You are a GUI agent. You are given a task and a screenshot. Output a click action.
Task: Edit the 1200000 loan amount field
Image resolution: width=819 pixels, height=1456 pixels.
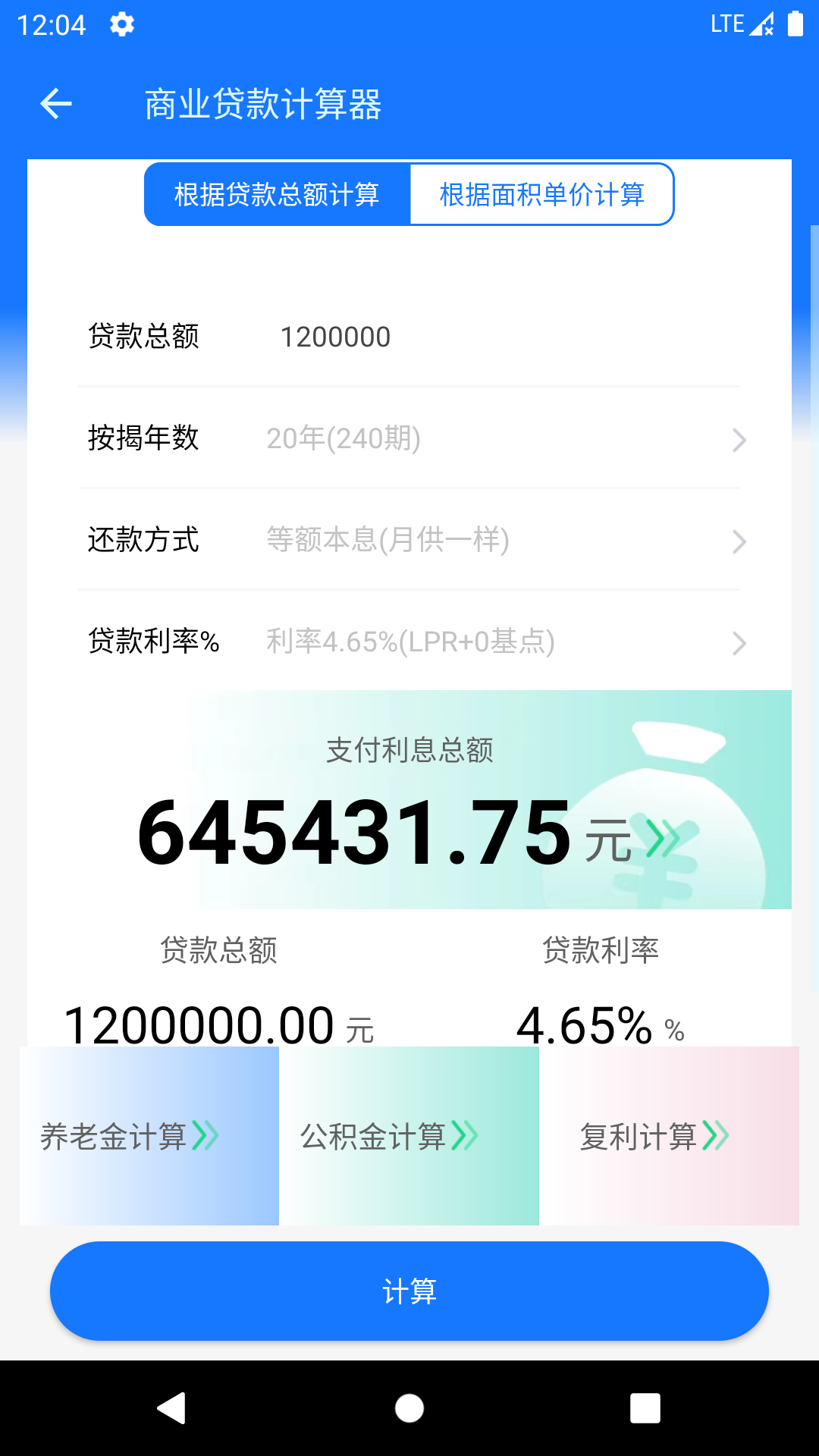335,337
